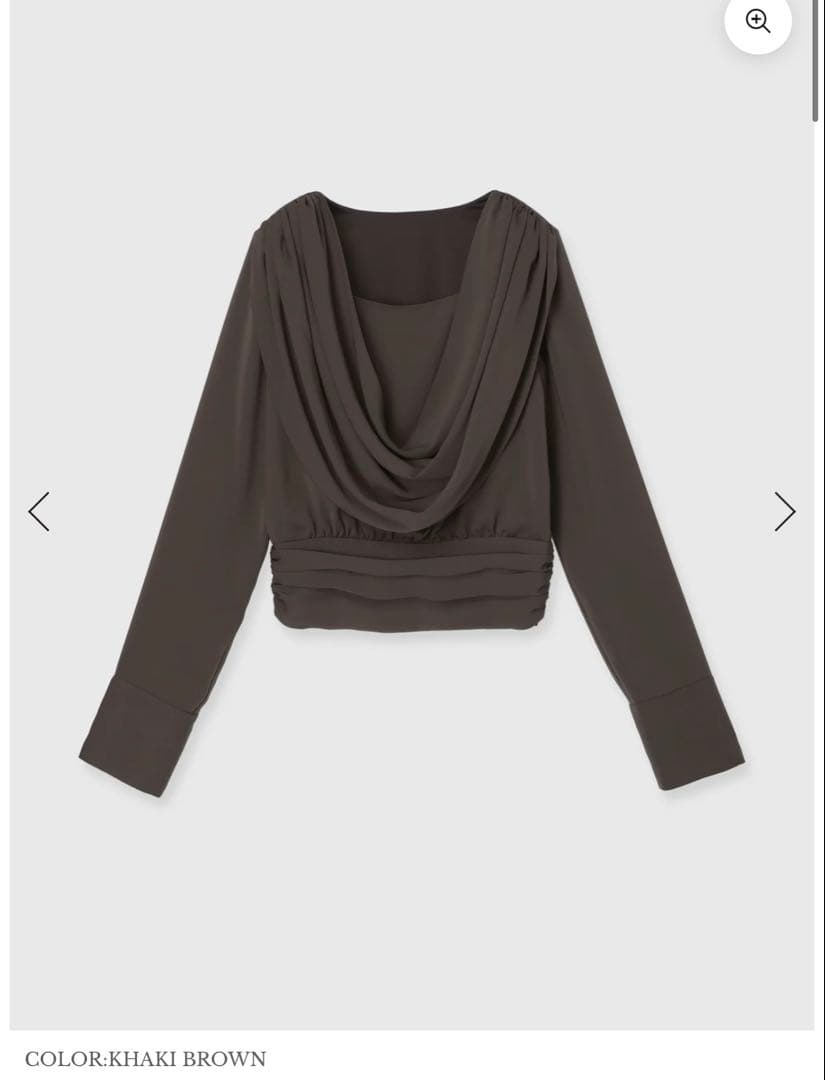Open the khaki brown blouse photo
Screen dimensions: 825x1080
[412, 480]
